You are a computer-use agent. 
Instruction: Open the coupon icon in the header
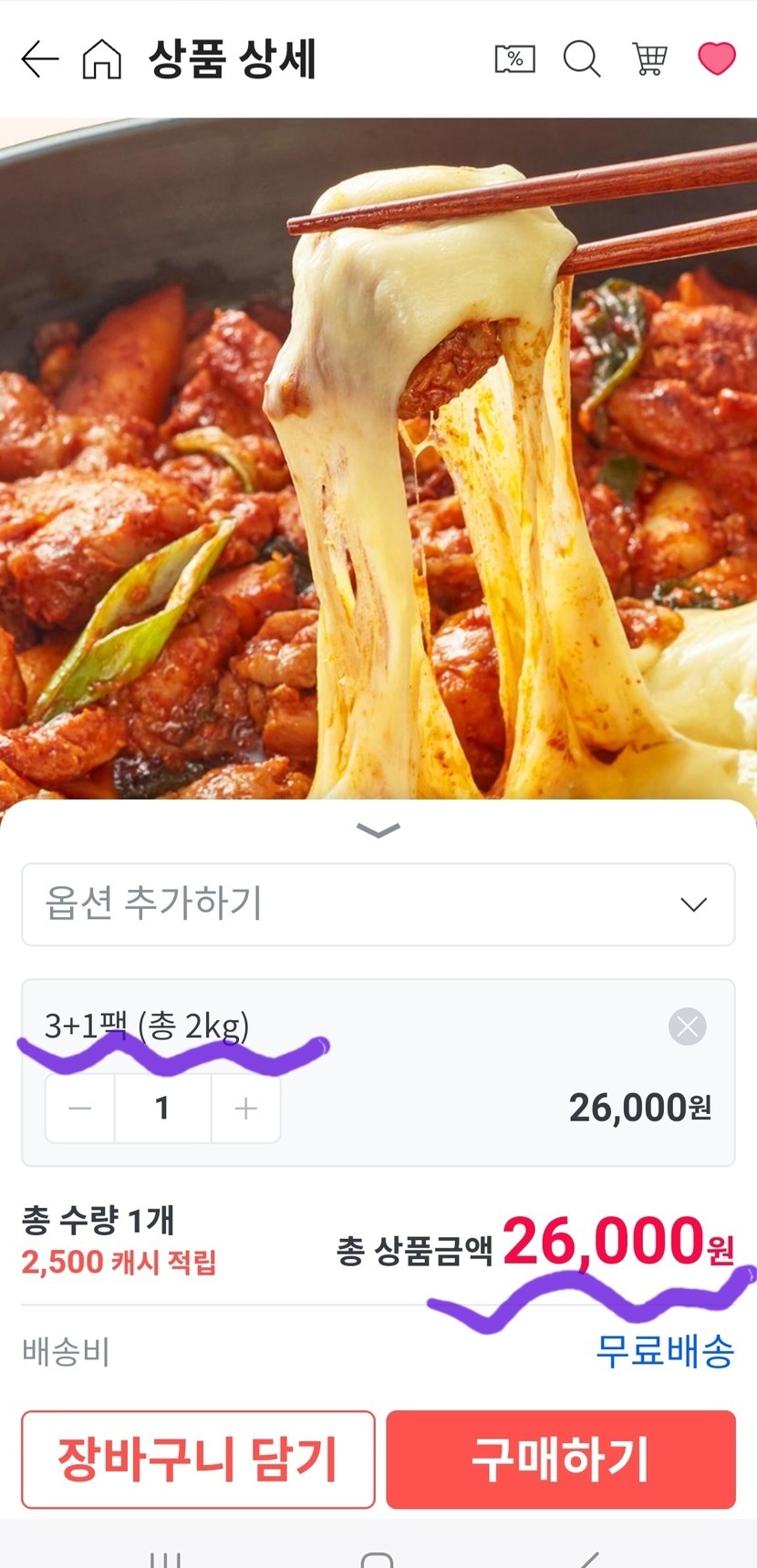tap(514, 60)
